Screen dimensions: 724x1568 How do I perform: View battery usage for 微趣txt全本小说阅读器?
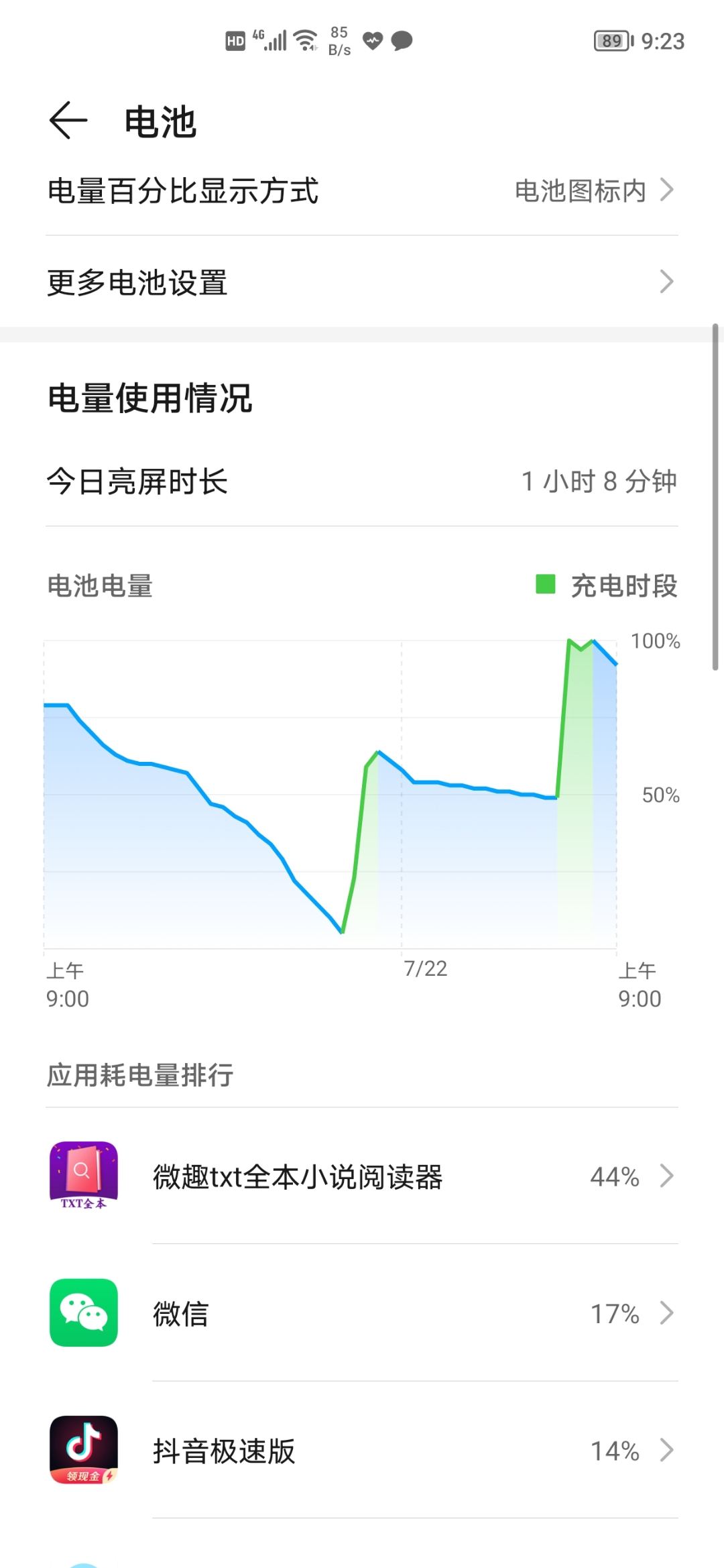point(362,1176)
